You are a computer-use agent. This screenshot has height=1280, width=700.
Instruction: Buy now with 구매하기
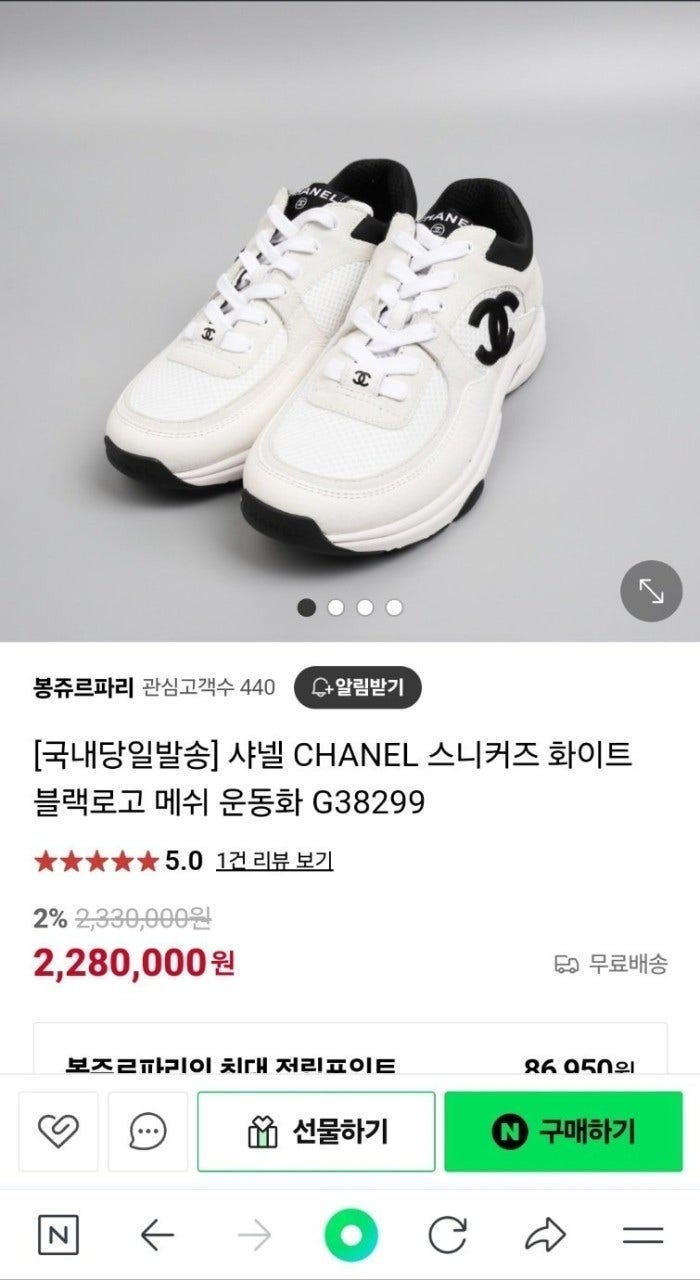563,1131
